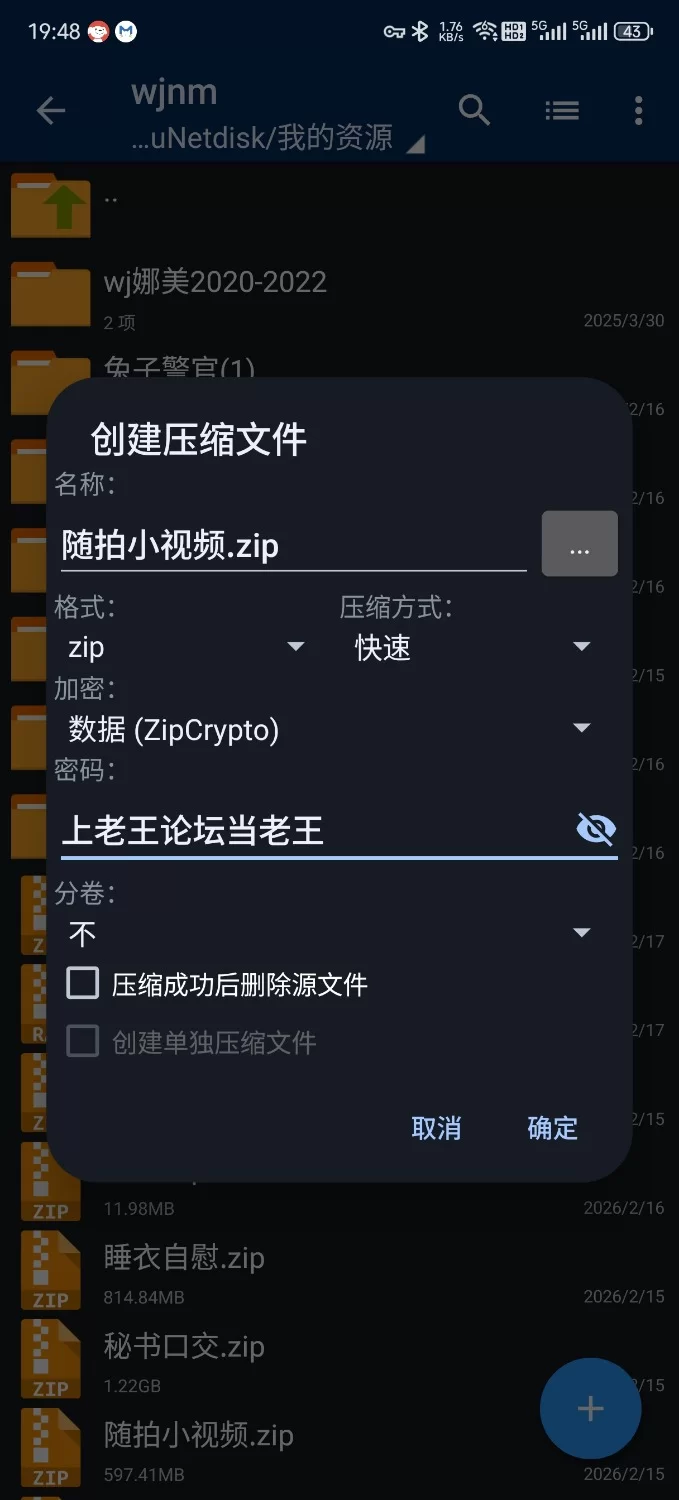Open the 加密 dropdown showing ZipCrypto
Image resolution: width=679 pixels, height=1500 pixels.
[x=330, y=729]
